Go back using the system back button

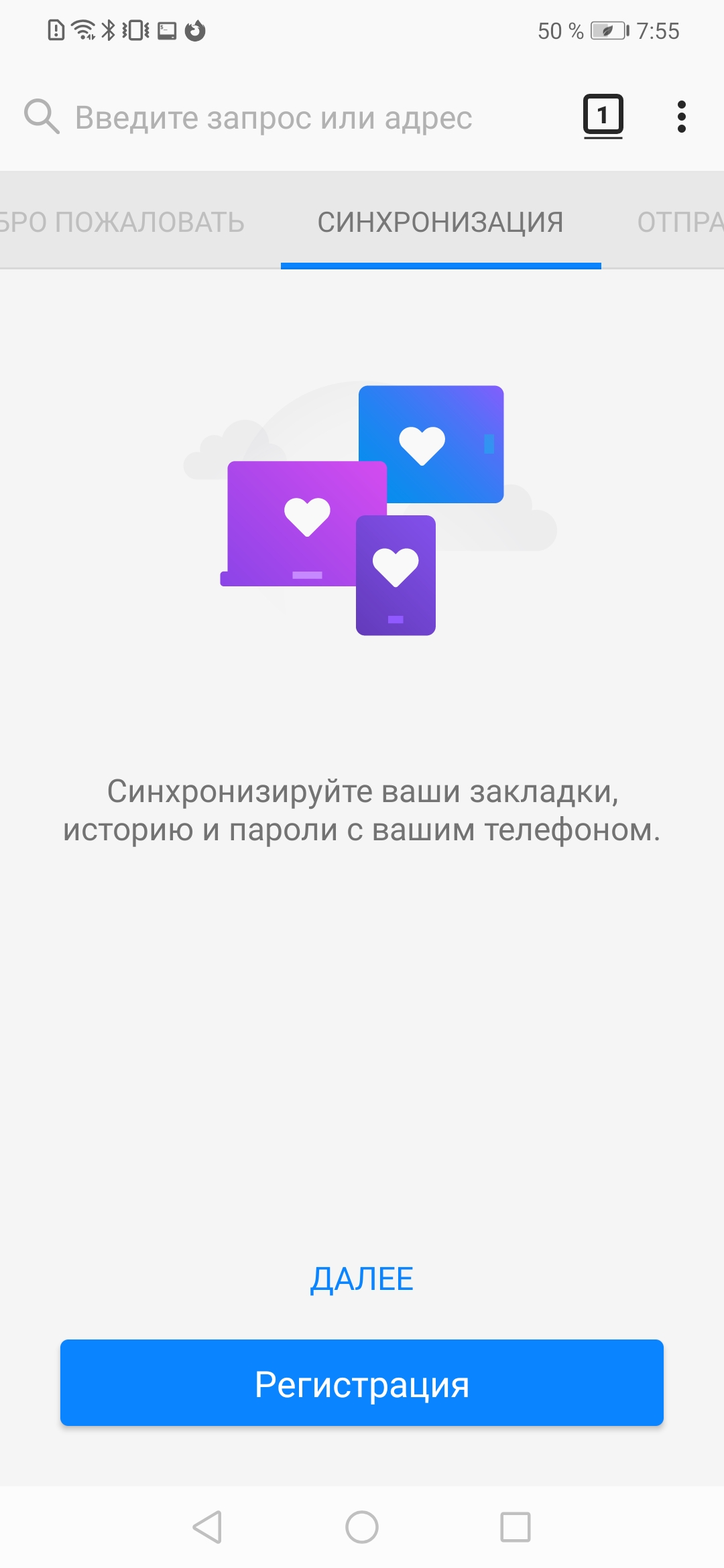click(x=207, y=1527)
